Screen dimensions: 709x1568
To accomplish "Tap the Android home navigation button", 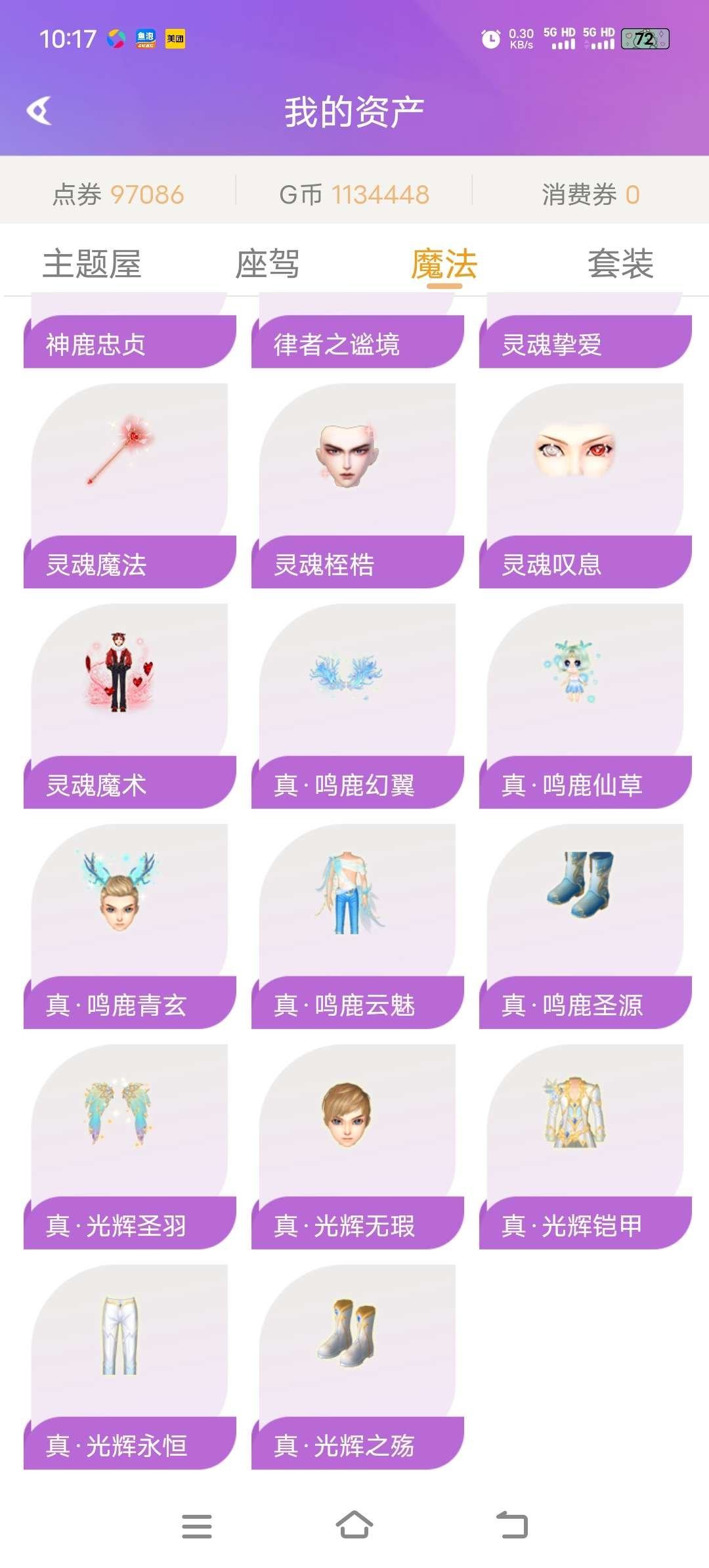I will point(354,1522).
